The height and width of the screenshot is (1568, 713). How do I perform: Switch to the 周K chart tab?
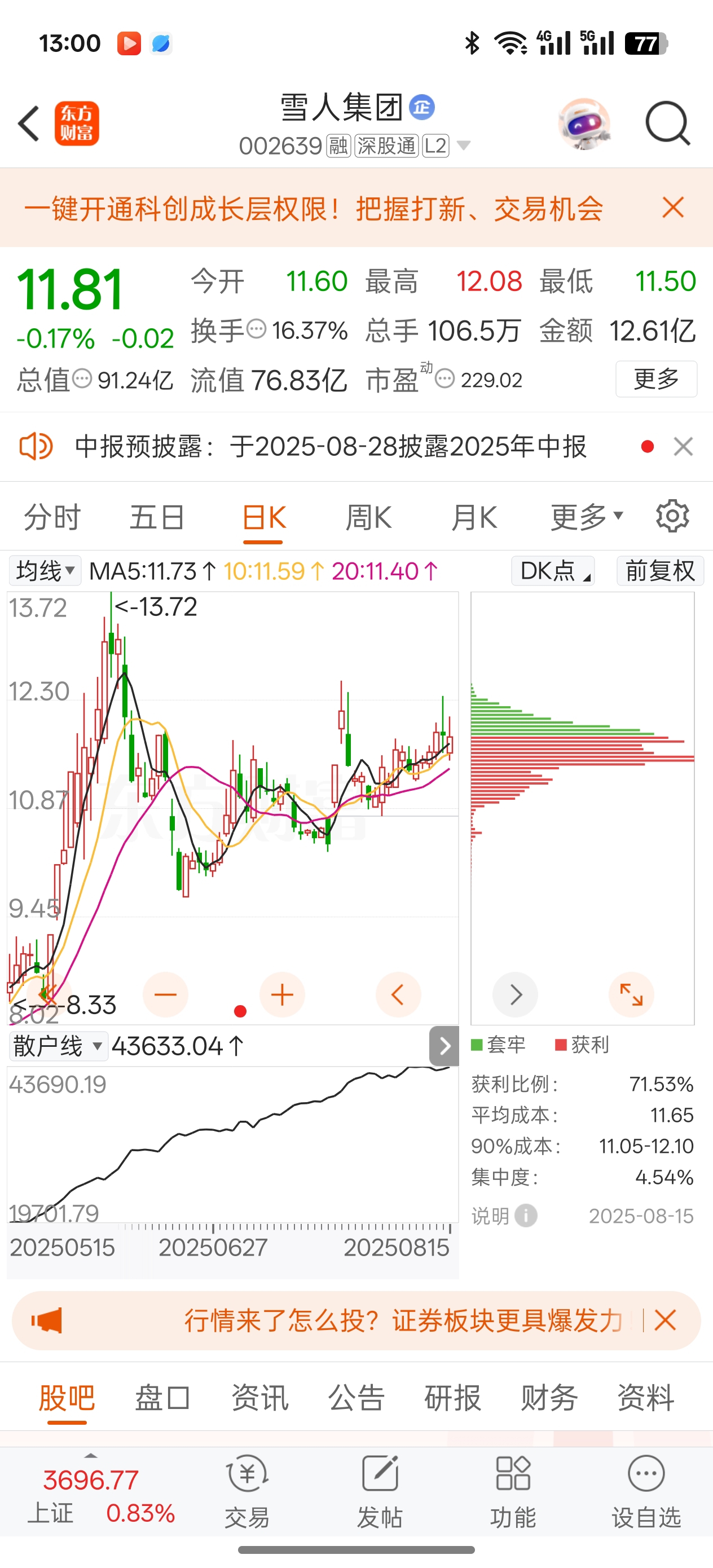[368, 518]
